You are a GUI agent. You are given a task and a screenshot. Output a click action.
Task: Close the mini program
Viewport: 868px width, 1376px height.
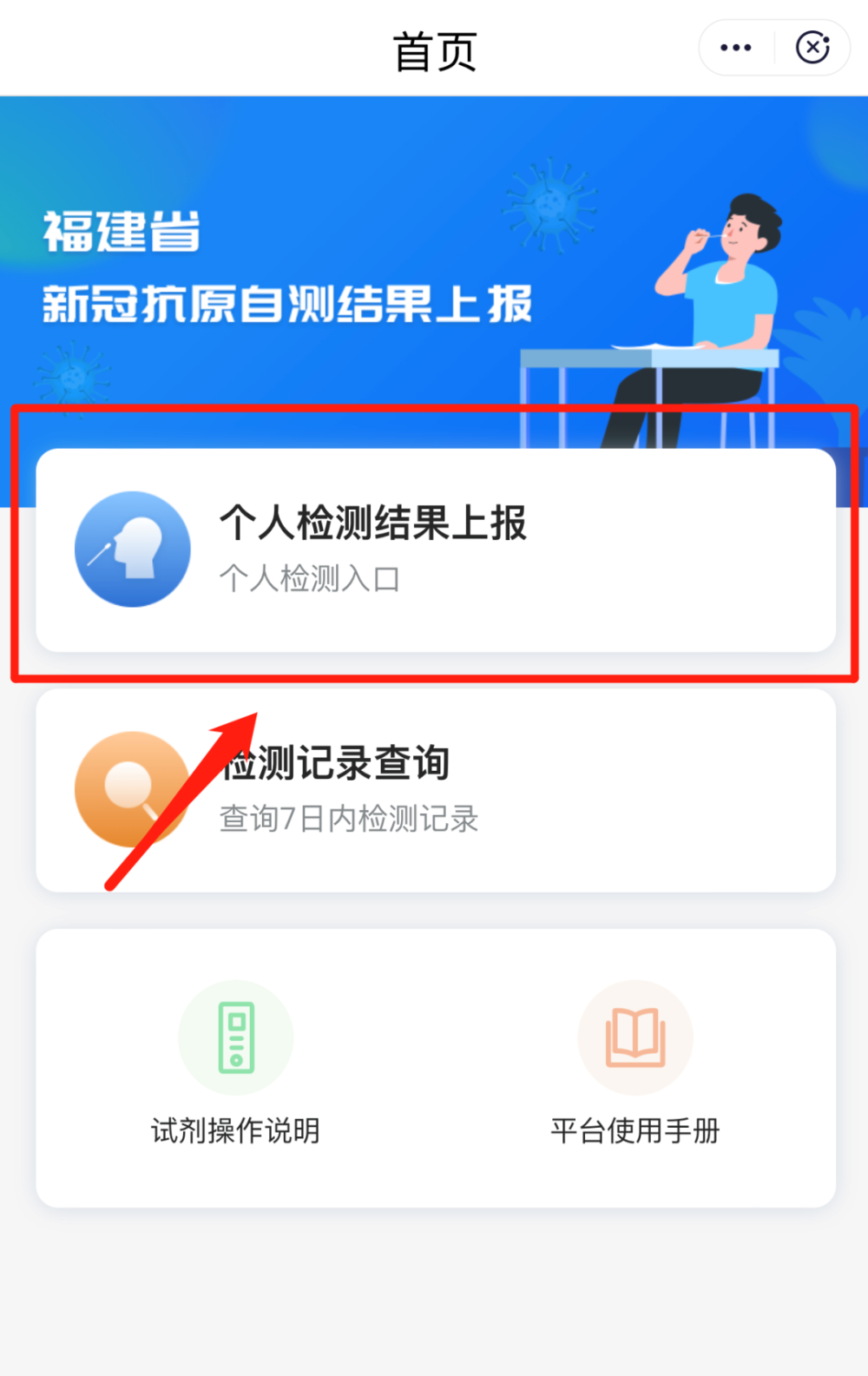pyautogui.click(x=812, y=48)
